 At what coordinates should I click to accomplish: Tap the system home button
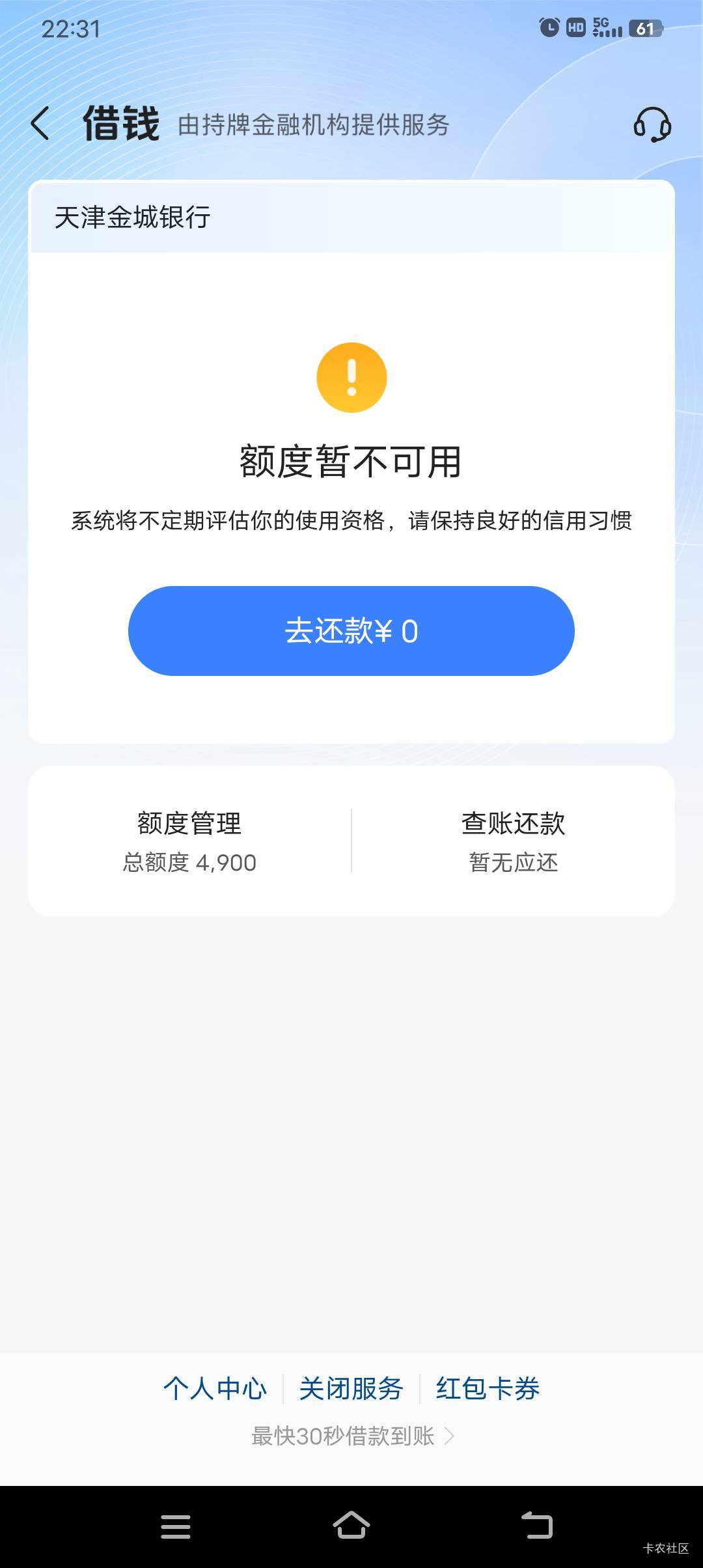click(351, 1526)
